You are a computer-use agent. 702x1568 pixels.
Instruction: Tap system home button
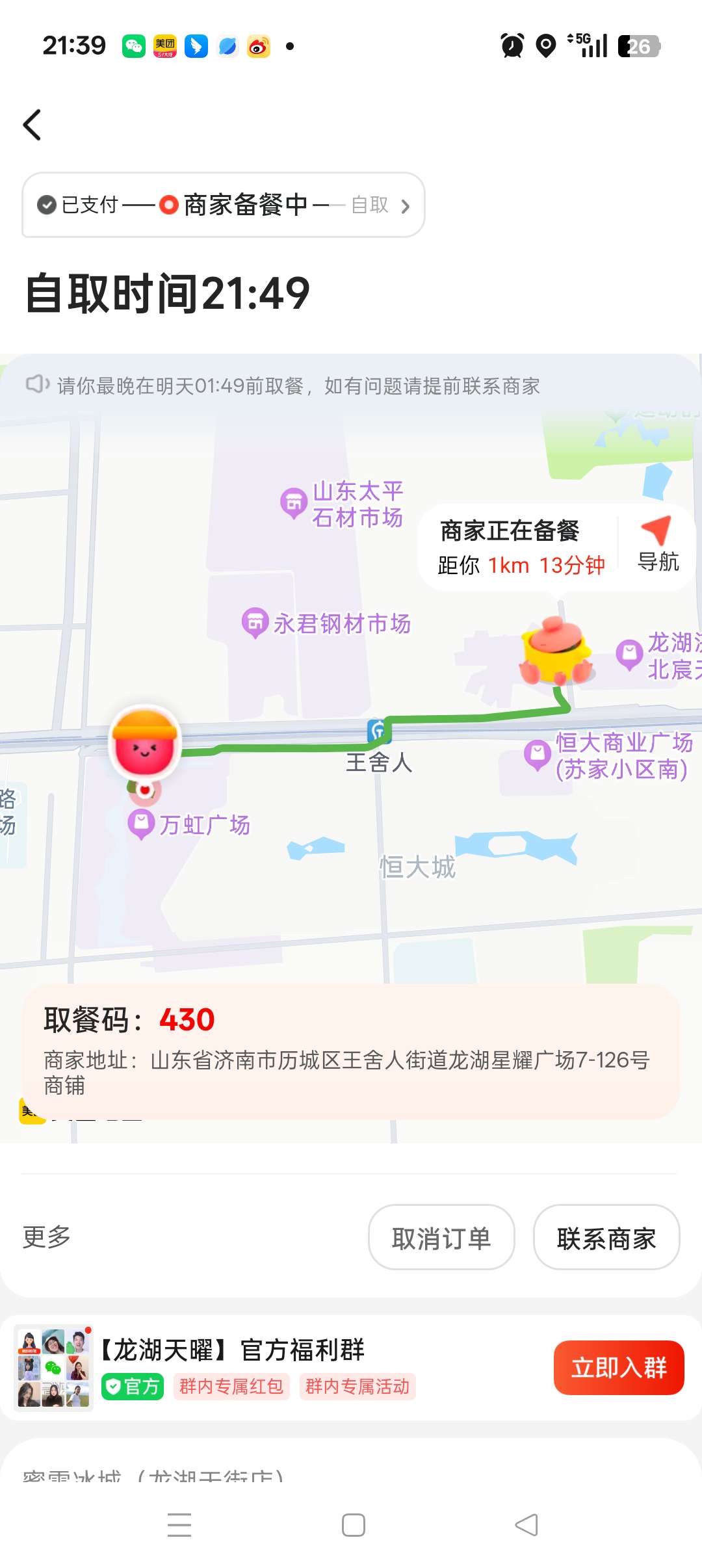tap(353, 1525)
